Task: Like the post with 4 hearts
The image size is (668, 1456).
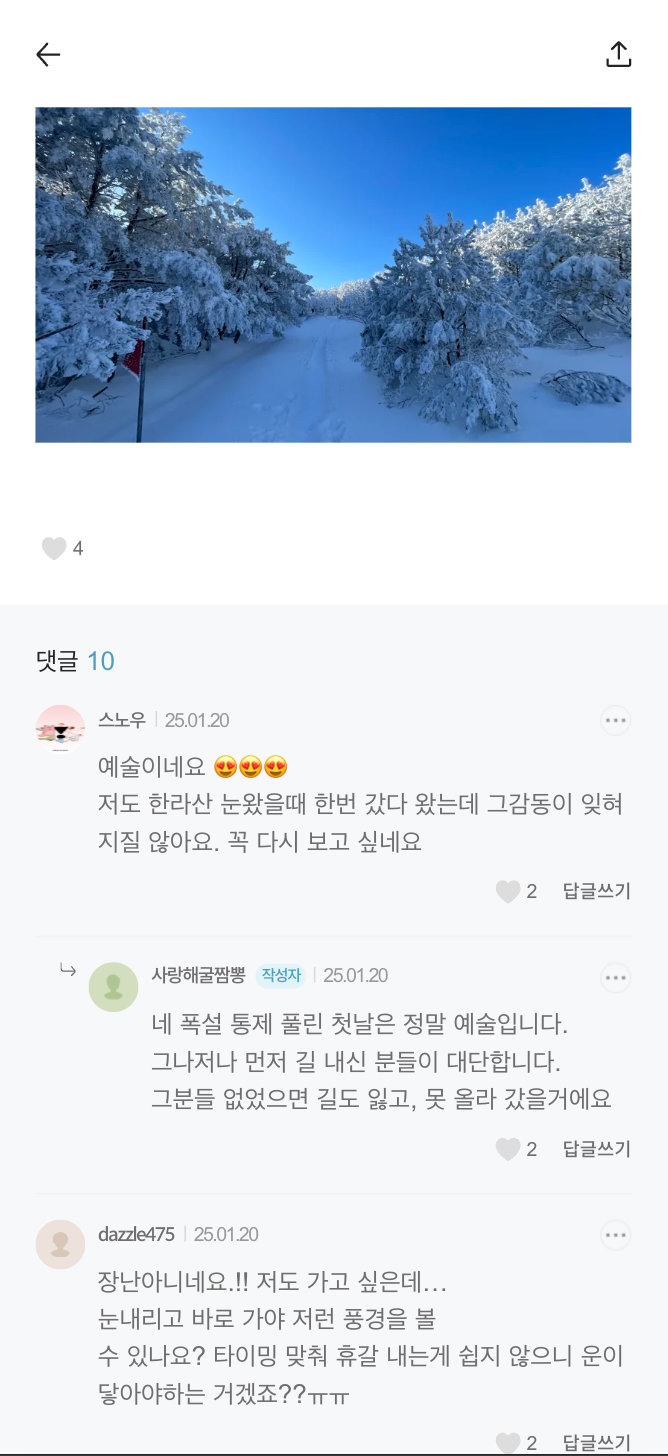Action: (54, 548)
